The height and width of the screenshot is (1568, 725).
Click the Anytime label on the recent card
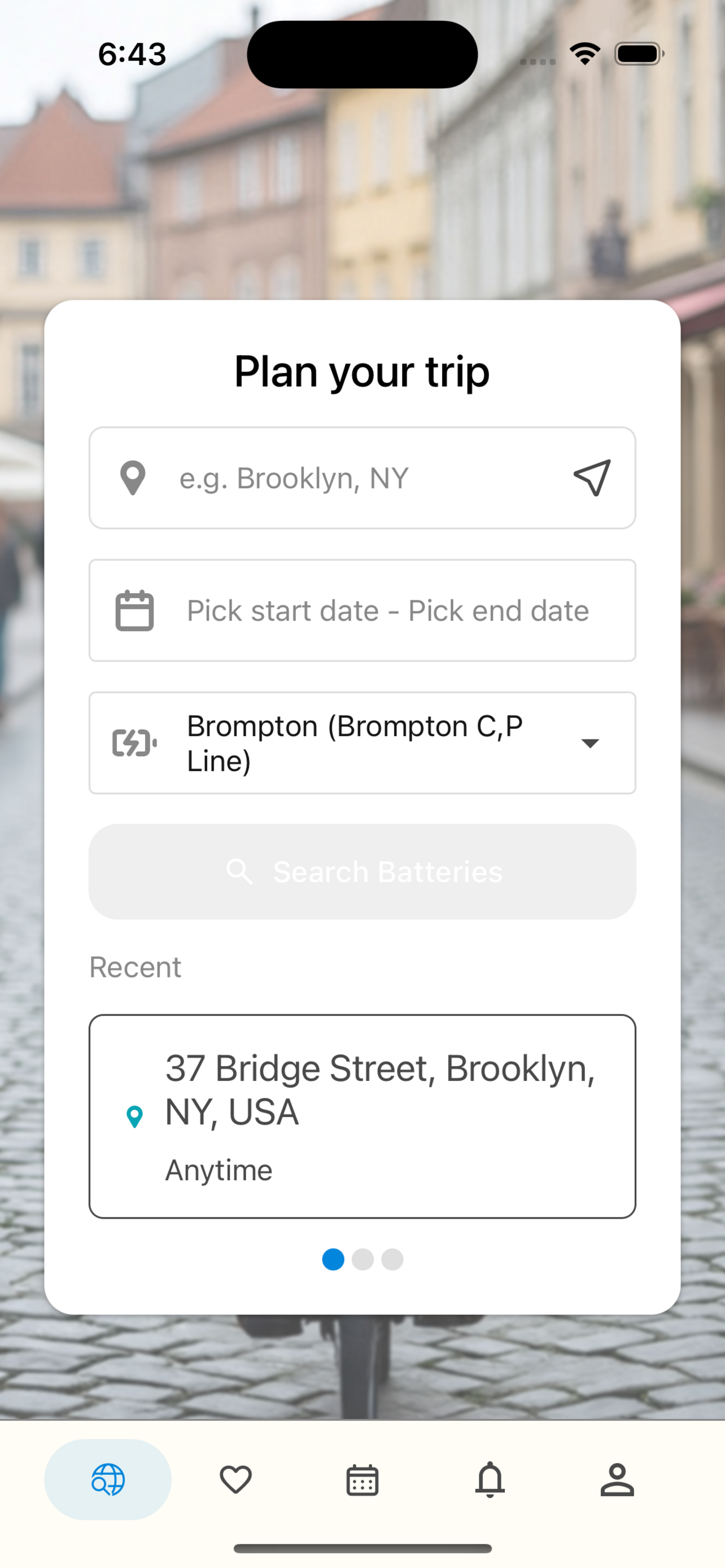tap(219, 1170)
